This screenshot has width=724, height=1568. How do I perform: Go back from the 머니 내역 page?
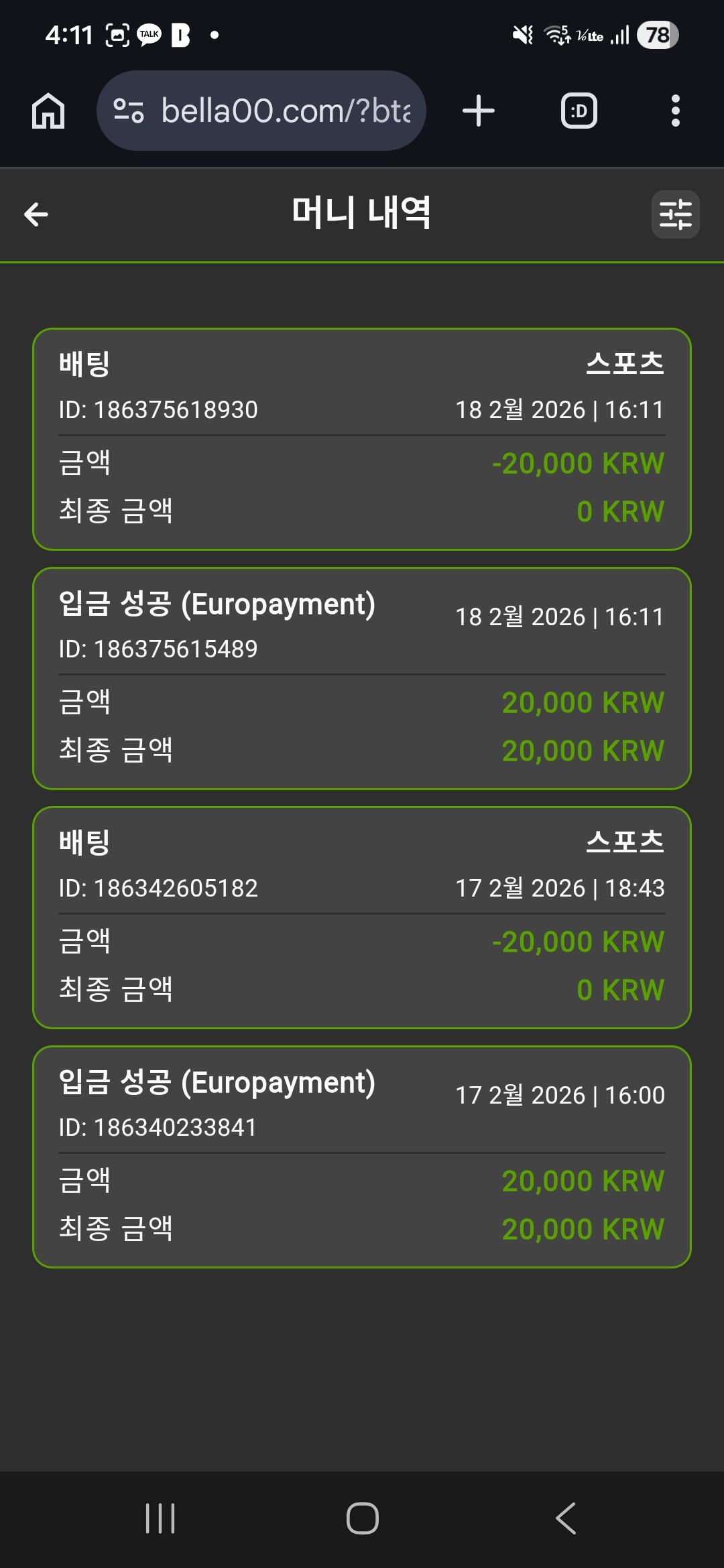coord(36,214)
